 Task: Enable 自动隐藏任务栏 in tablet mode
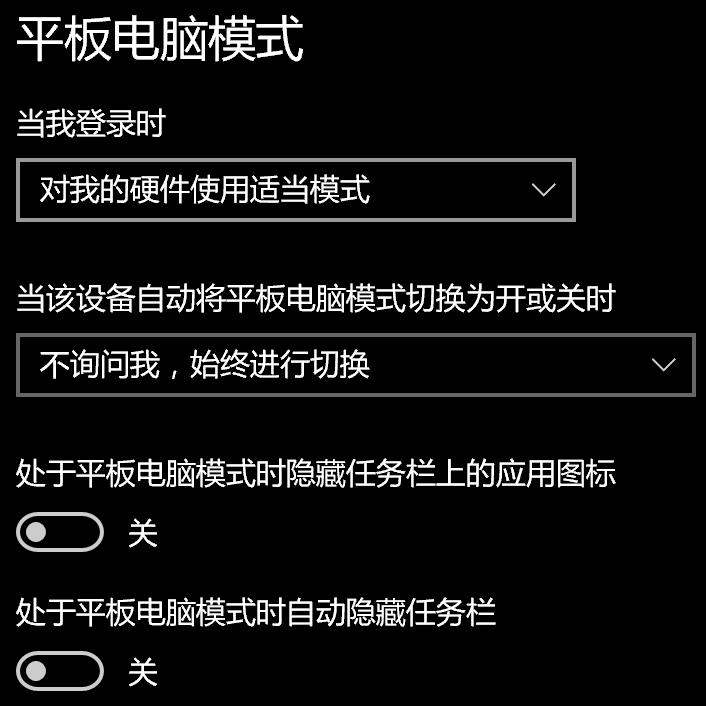(60, 671)
